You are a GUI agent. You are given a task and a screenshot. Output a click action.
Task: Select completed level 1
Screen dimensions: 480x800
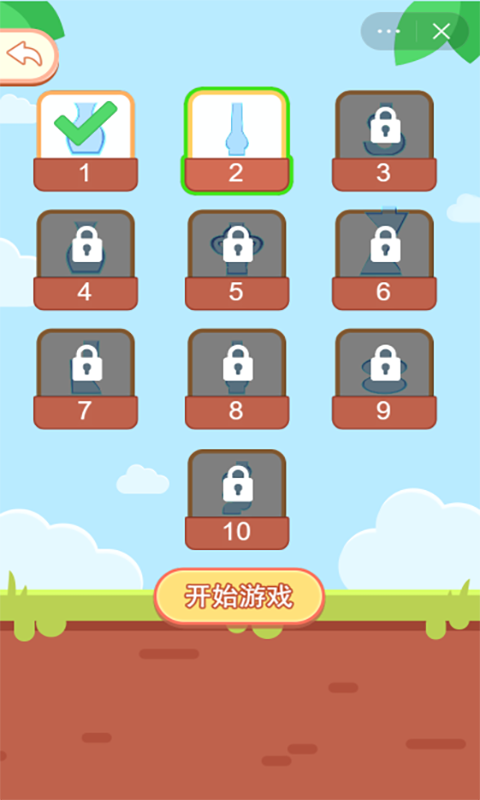(x=86, y=141)
